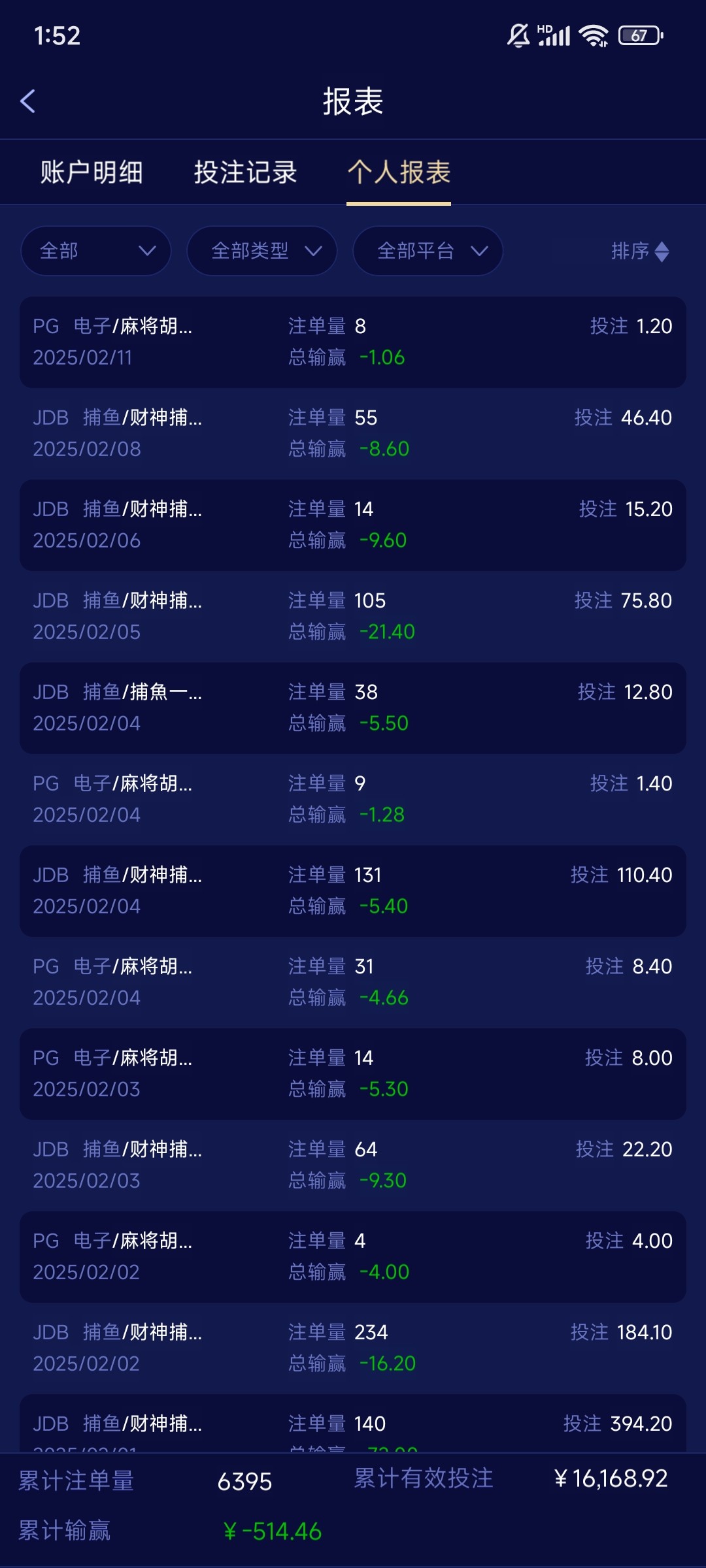Expand the 全部 date filter dropdown
Viewport: 706px width, 1568px height.
pyautogui.click(x=96, y=251)
